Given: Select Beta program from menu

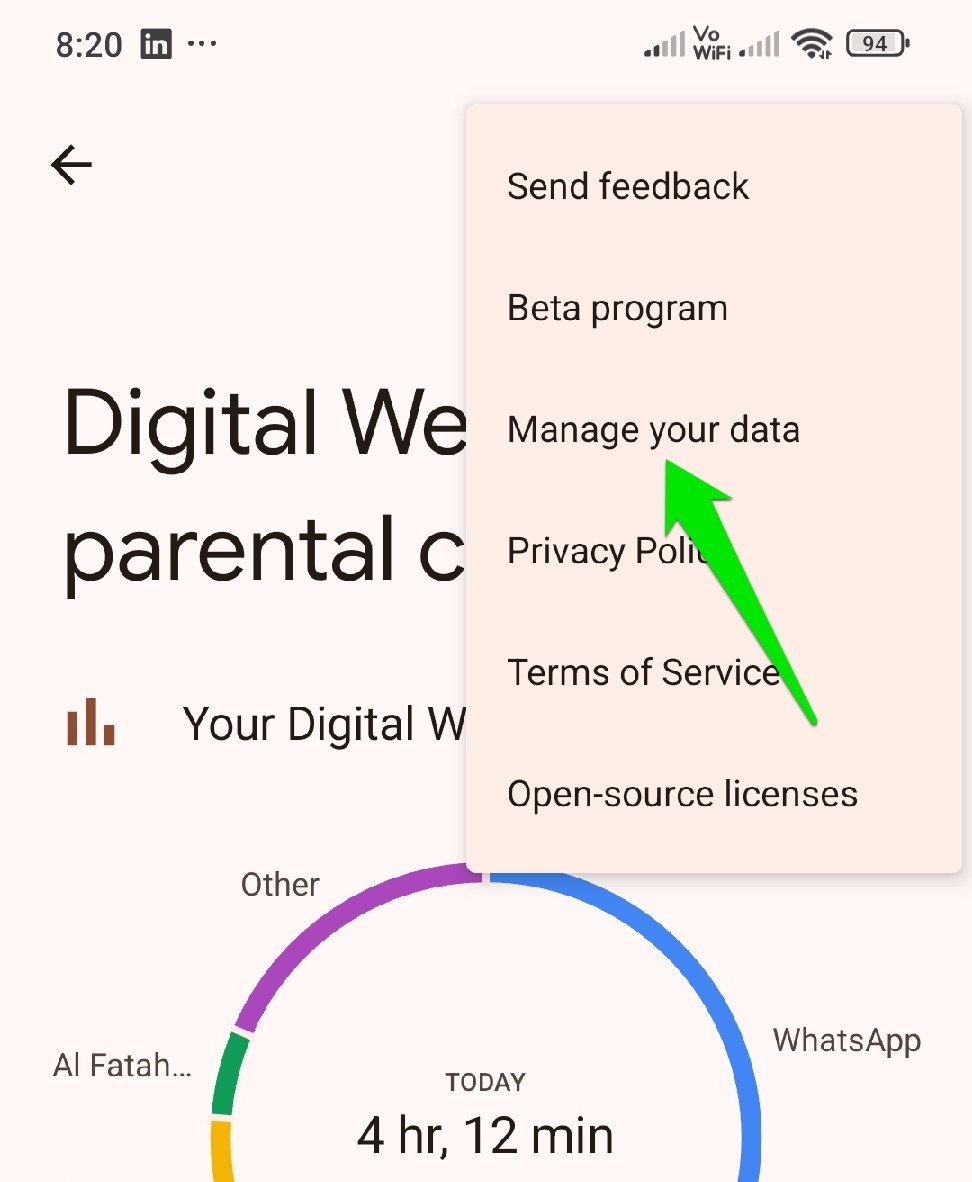Looking at the screenshot, I should click(x=617, y=309).
